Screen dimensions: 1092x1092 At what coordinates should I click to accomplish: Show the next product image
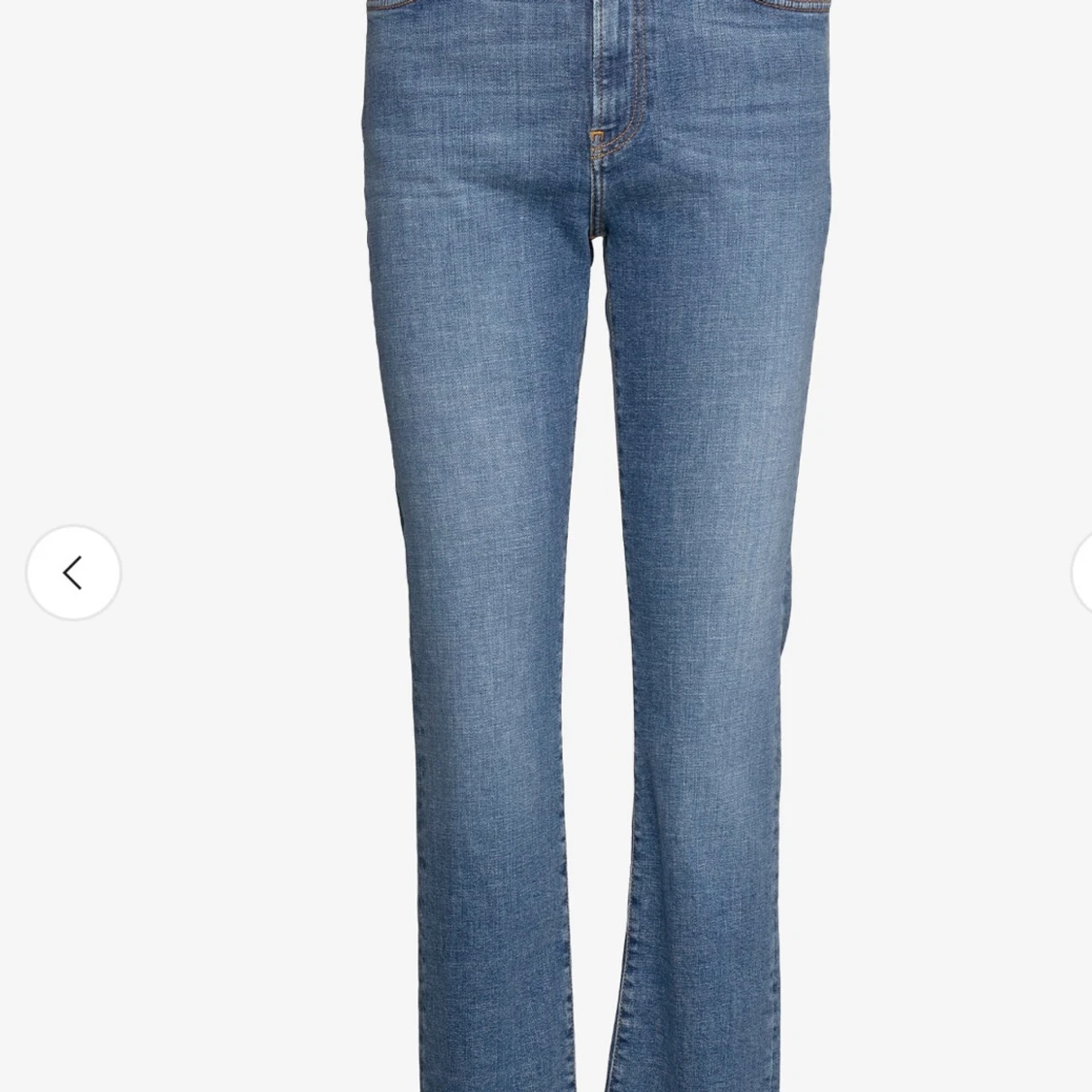[x=1082, y=573]
